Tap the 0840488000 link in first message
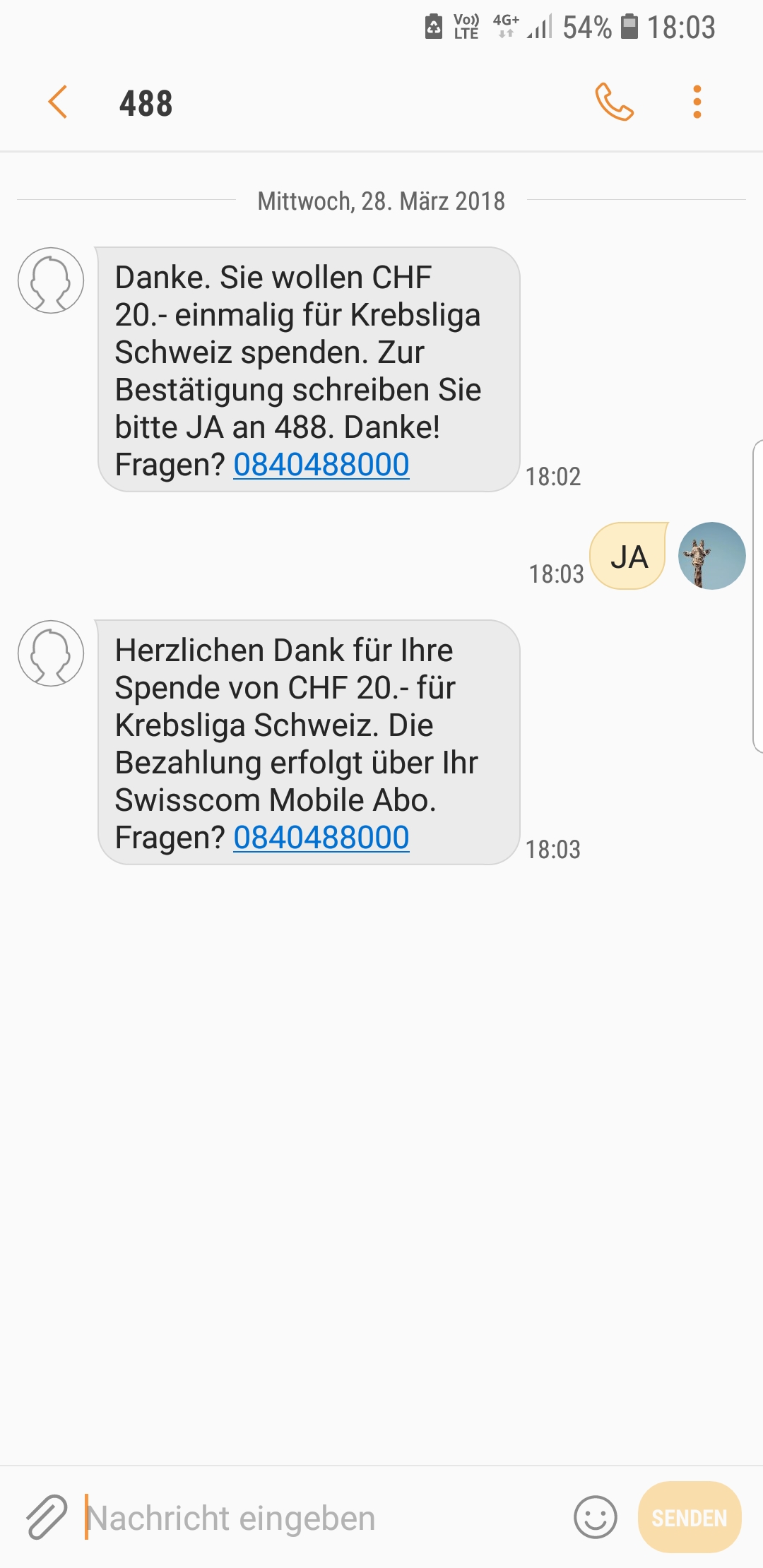 pos(321,465)
